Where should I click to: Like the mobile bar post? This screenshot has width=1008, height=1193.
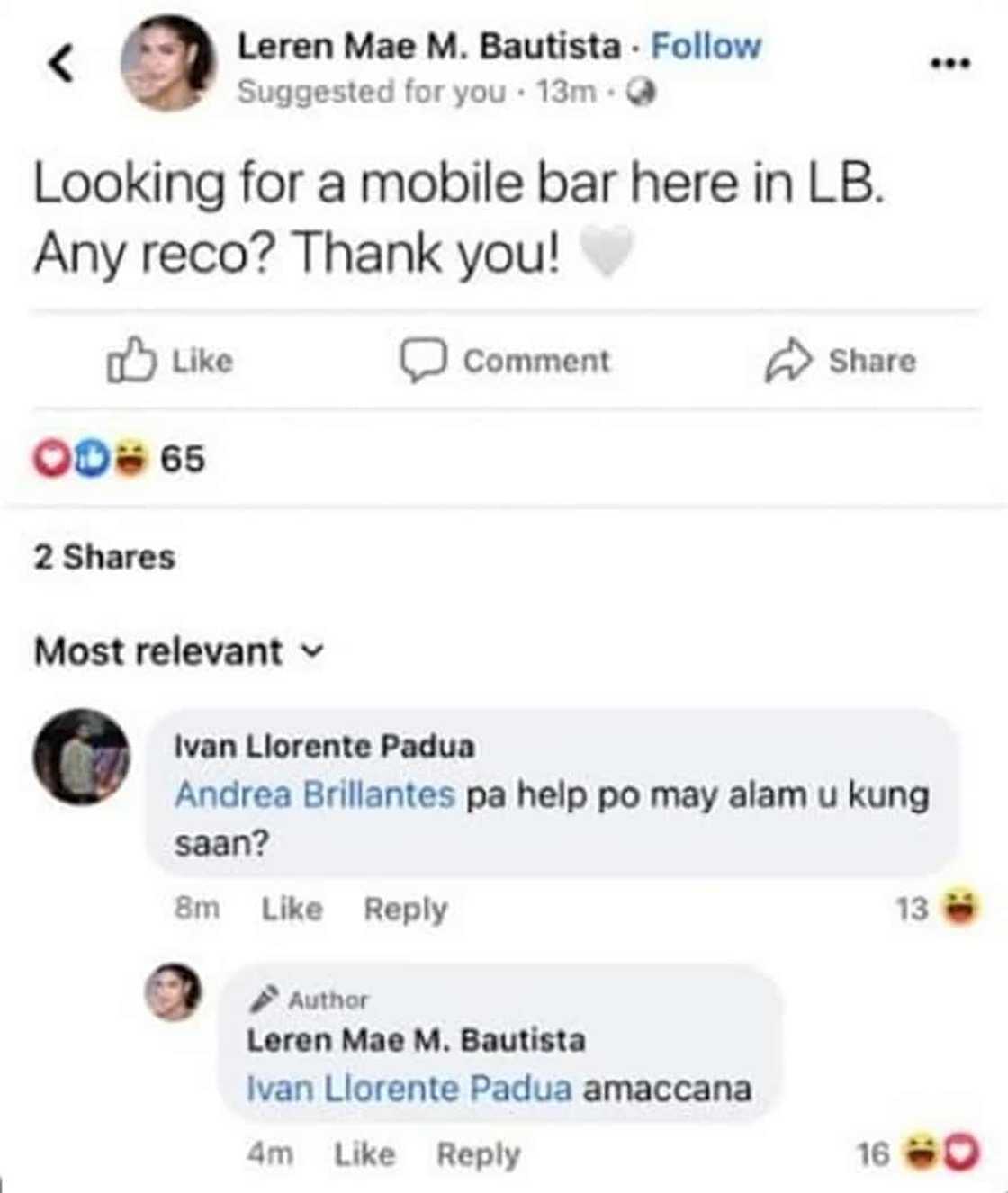click(x=170, y=361)
